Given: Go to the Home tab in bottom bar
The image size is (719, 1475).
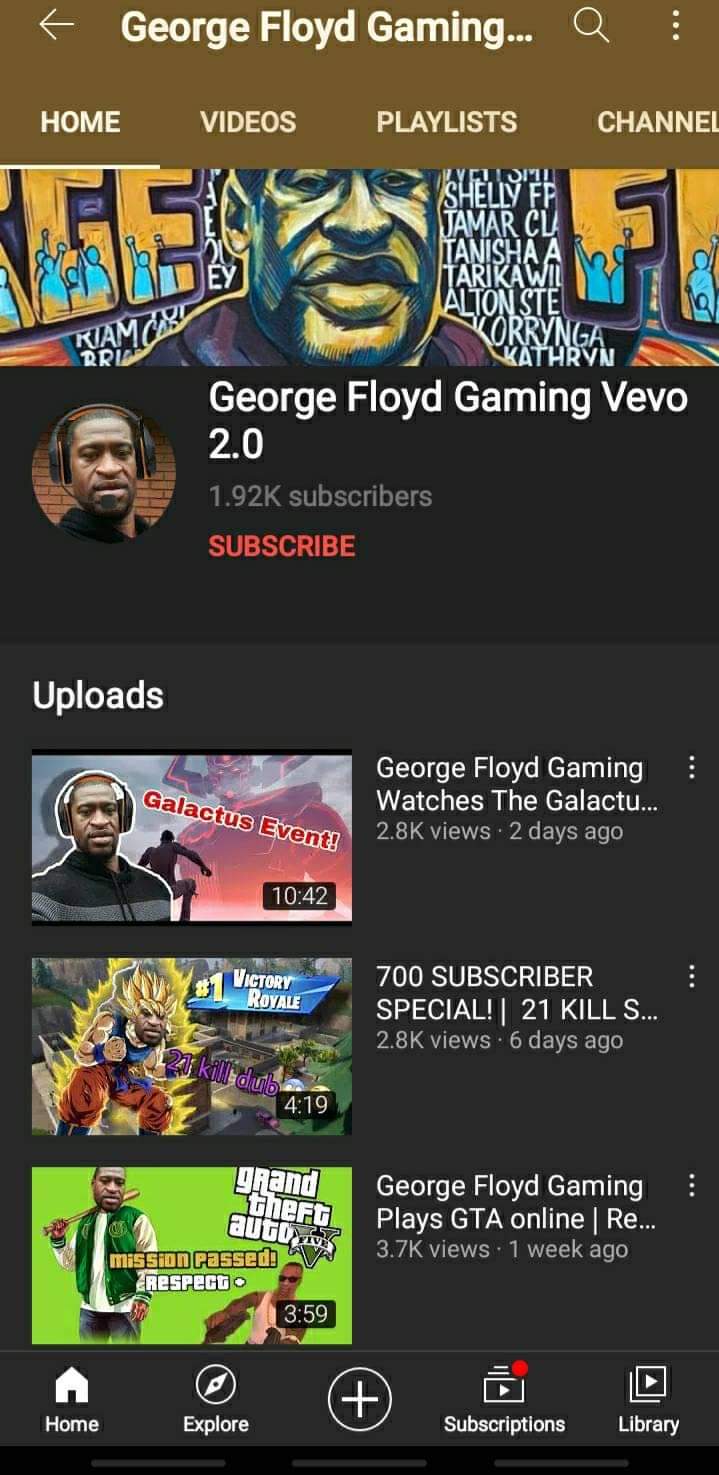Looking at the screenshot, I should 72,1399.
